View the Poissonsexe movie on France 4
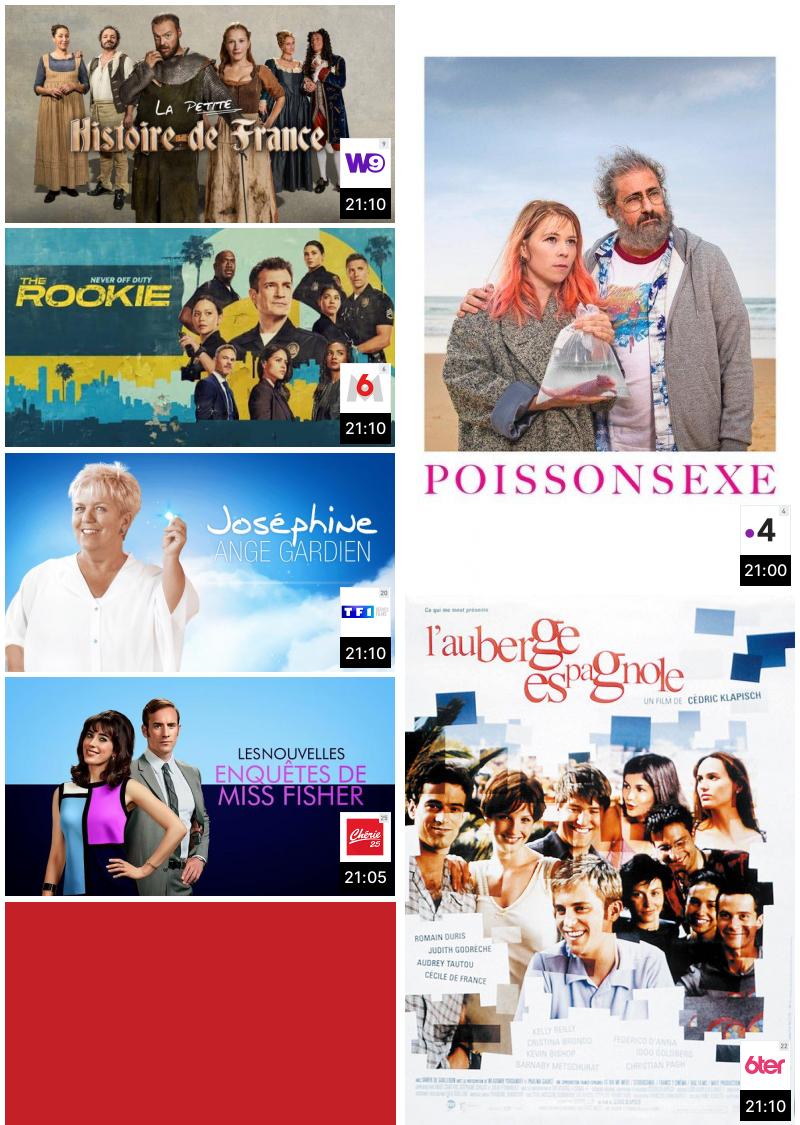800x1125 pixels. tap(599, 300)
